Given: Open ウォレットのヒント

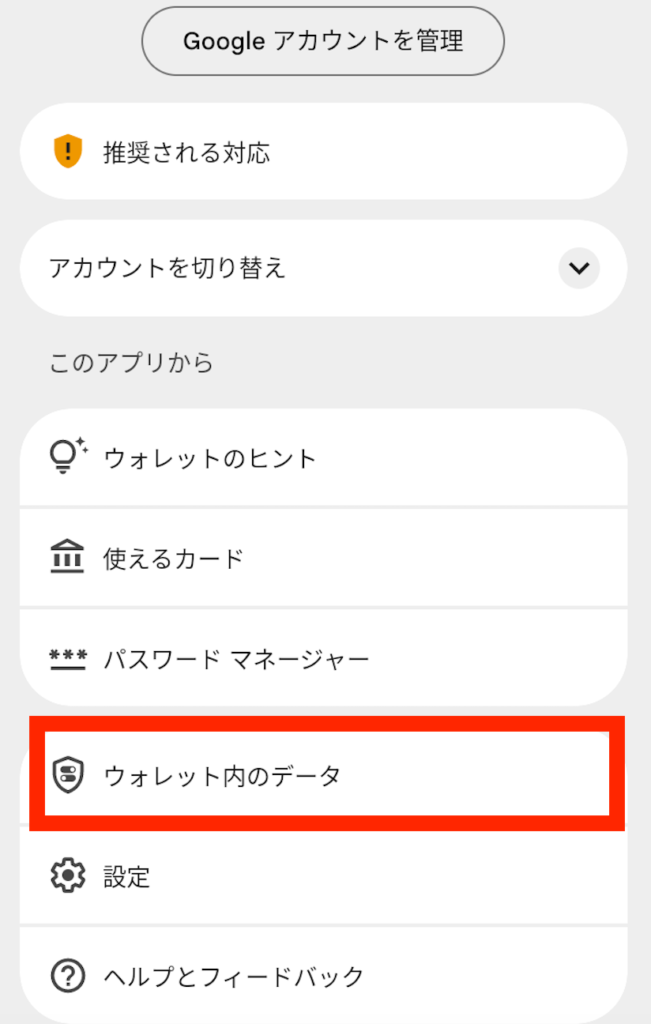Looking at the screenshot, I should point(322,458).
